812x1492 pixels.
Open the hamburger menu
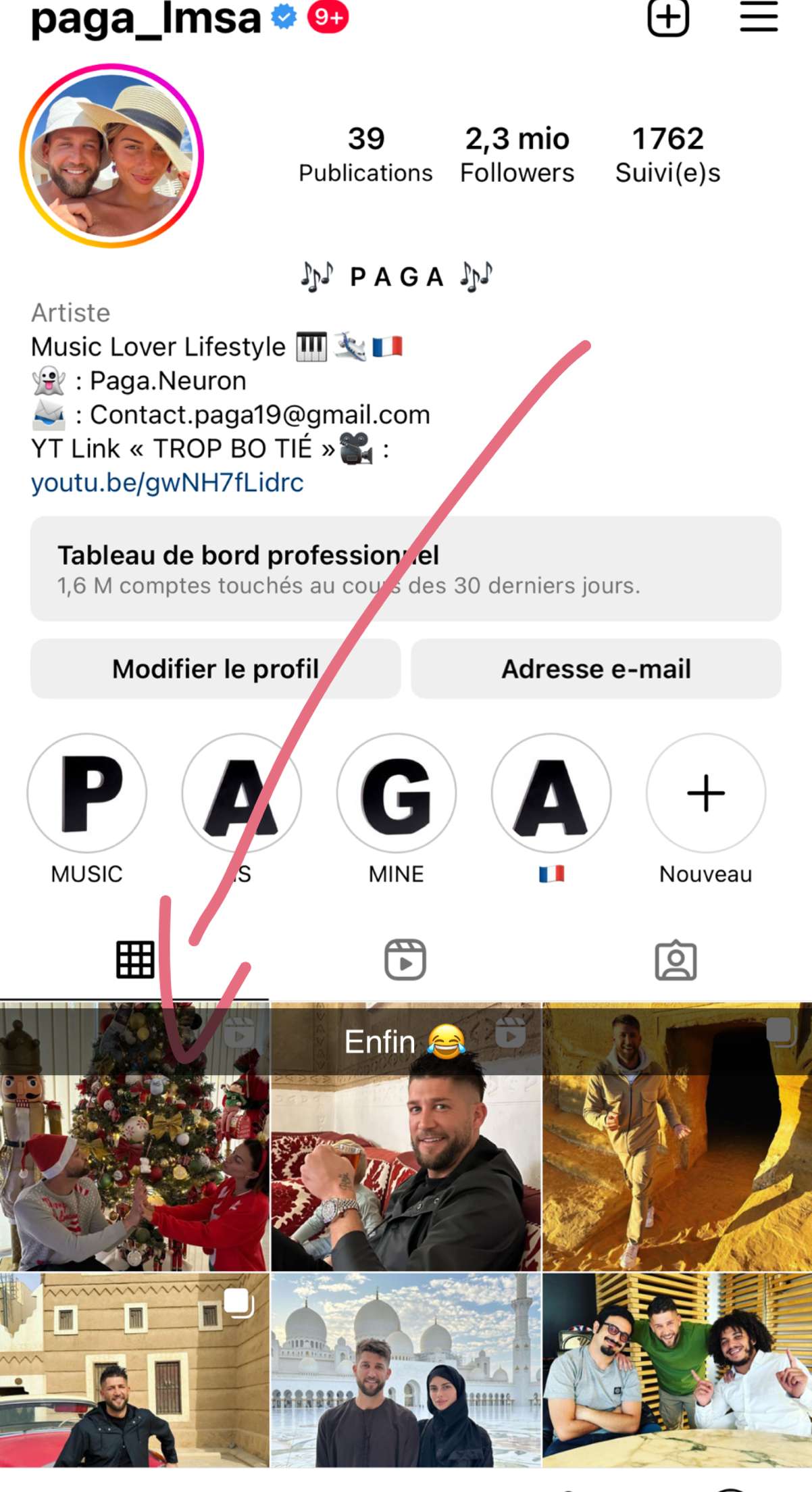coord(759,16)
